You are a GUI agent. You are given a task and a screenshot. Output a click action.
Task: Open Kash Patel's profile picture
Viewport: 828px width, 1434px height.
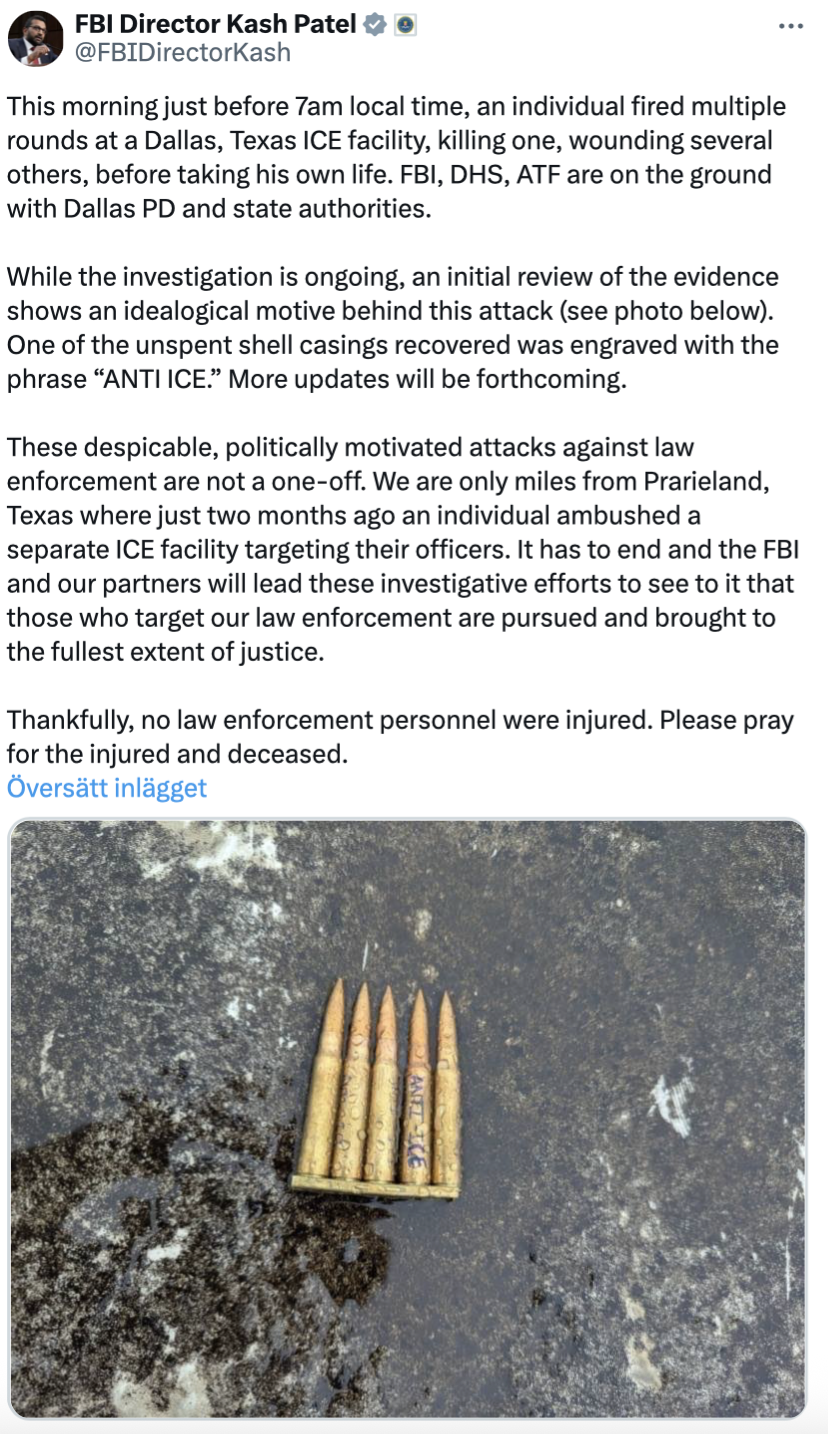[x=35, y=38]
